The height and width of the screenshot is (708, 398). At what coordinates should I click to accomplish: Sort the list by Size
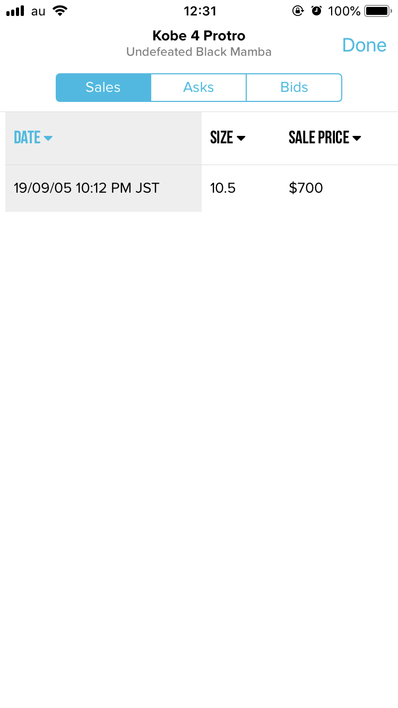coord(228,138)
